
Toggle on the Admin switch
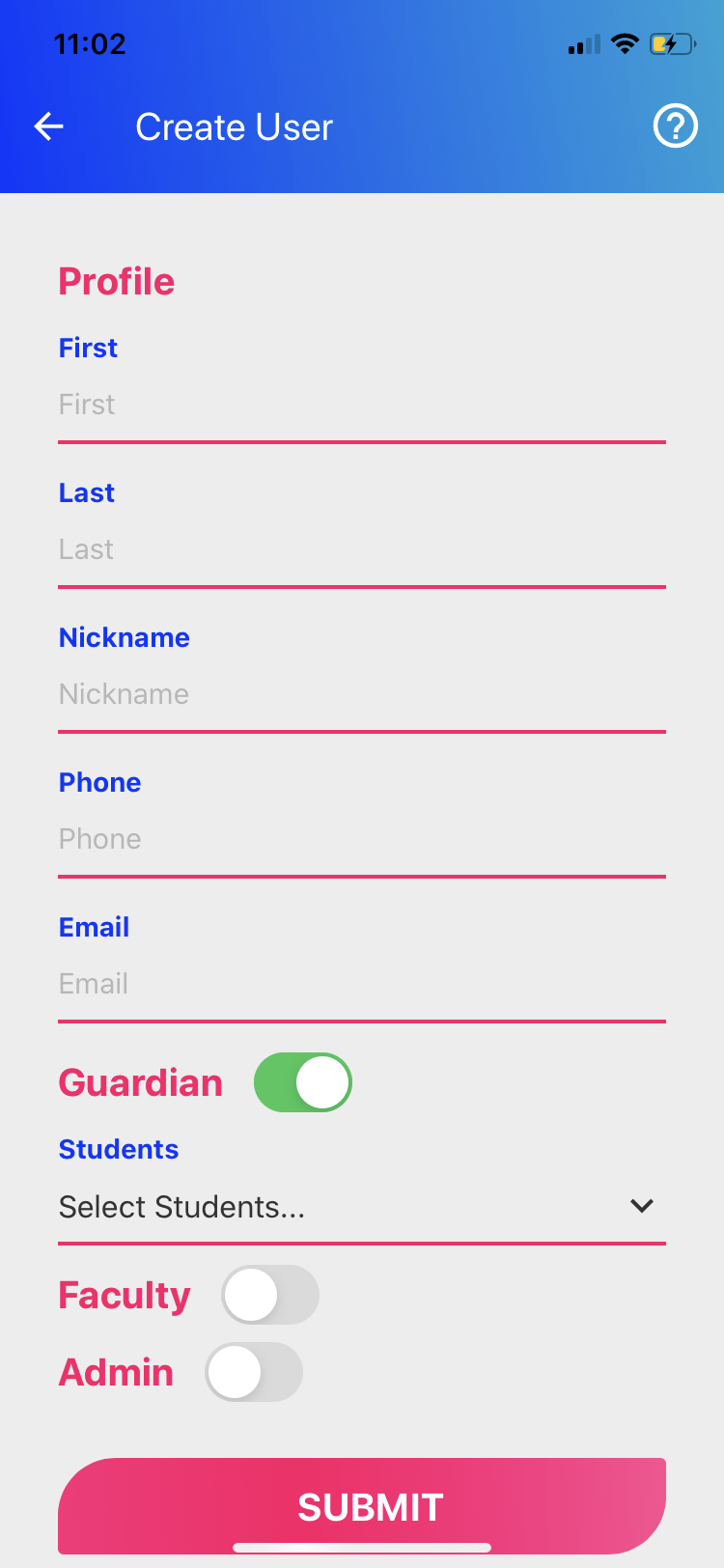click(x=254, y=1372)
